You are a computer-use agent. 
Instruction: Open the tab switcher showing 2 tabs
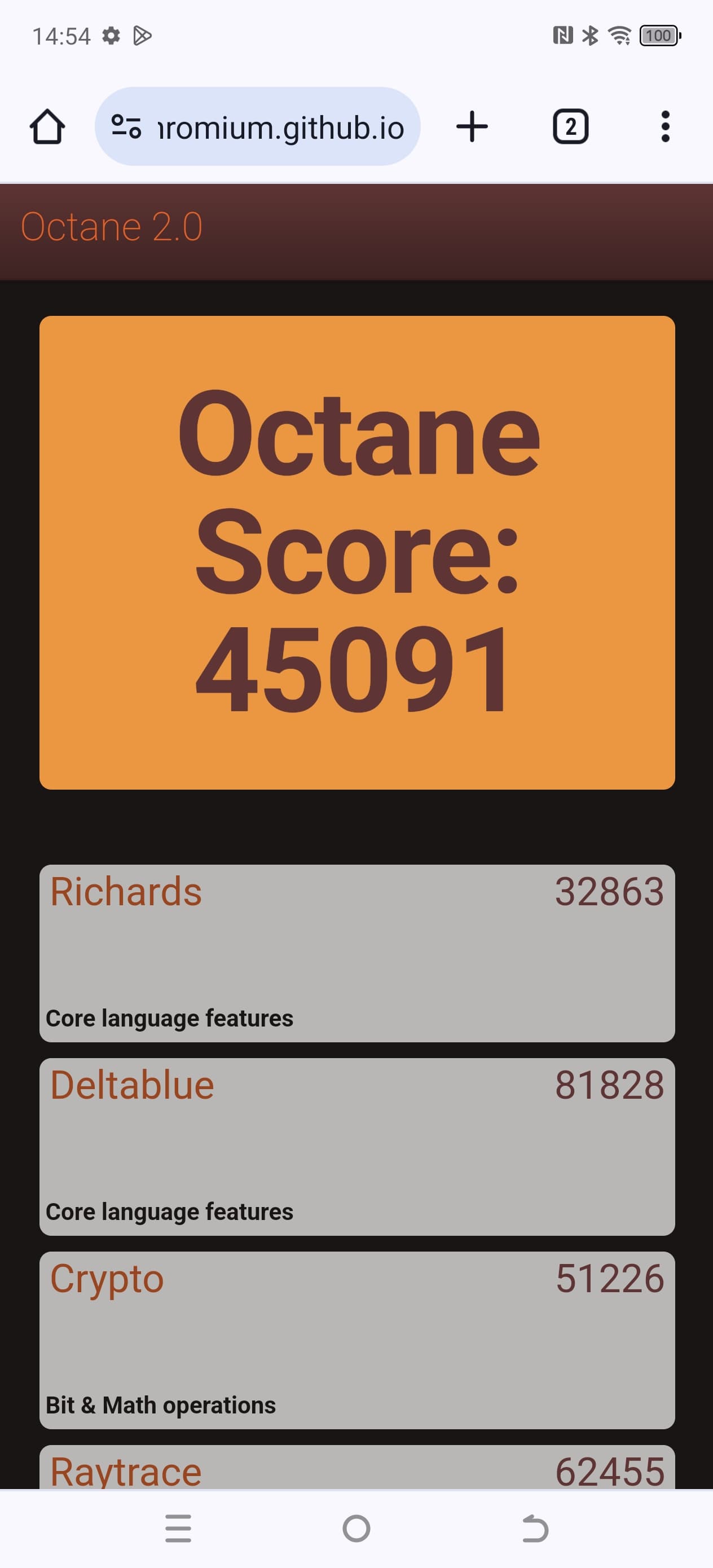[x=570, y=126]
